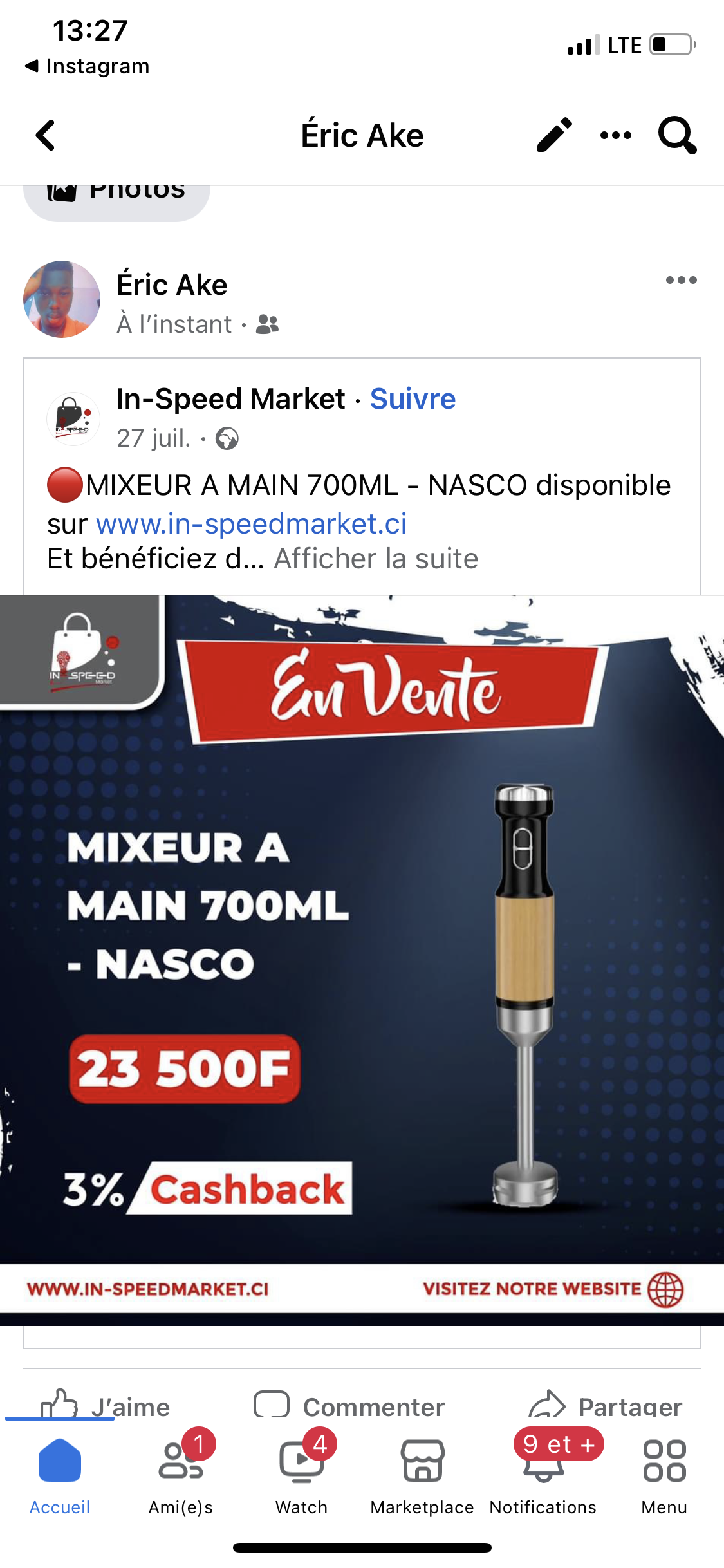This screenshot has height=1568, width=724.
Task: View the Notifications tab
Action: coord(543,1475)
